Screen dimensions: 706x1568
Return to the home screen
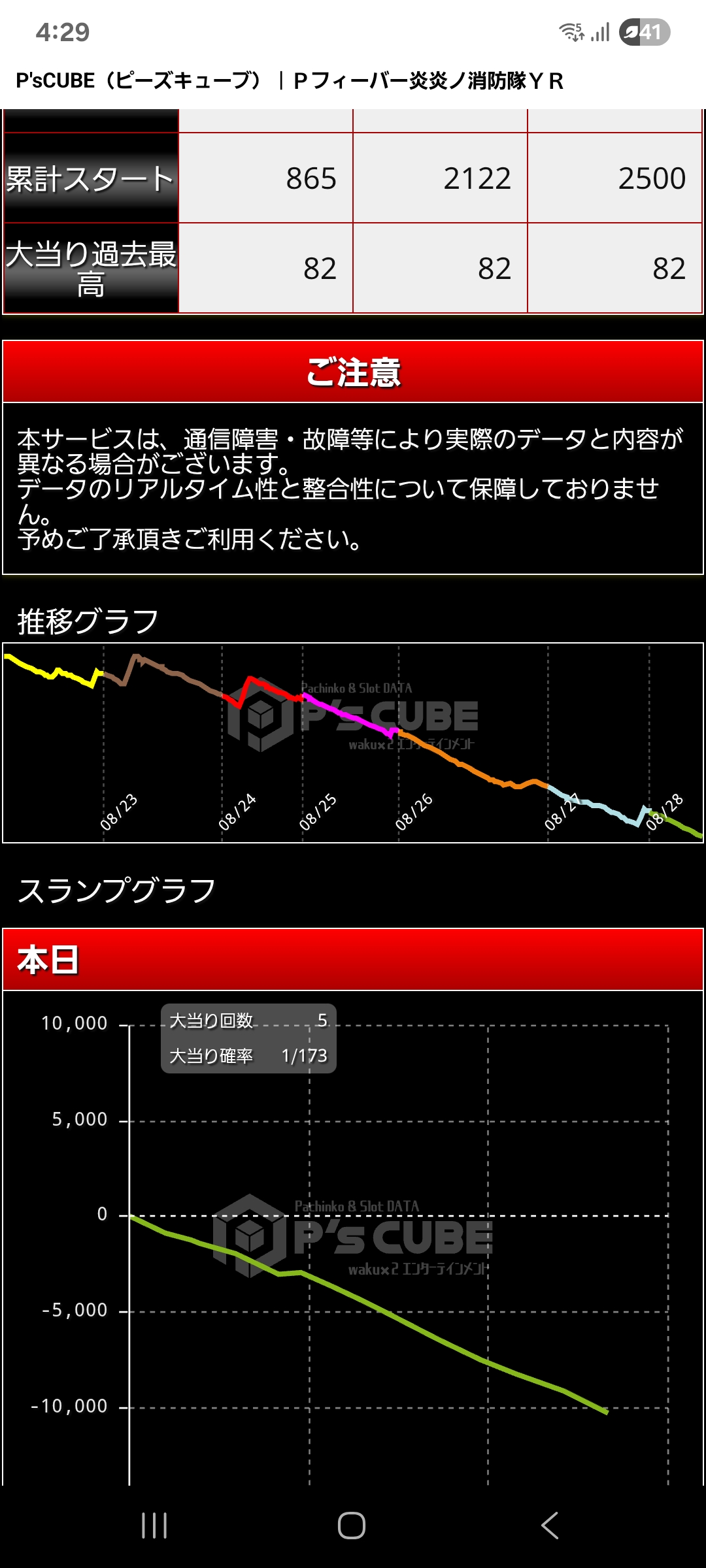(352, 1526)
